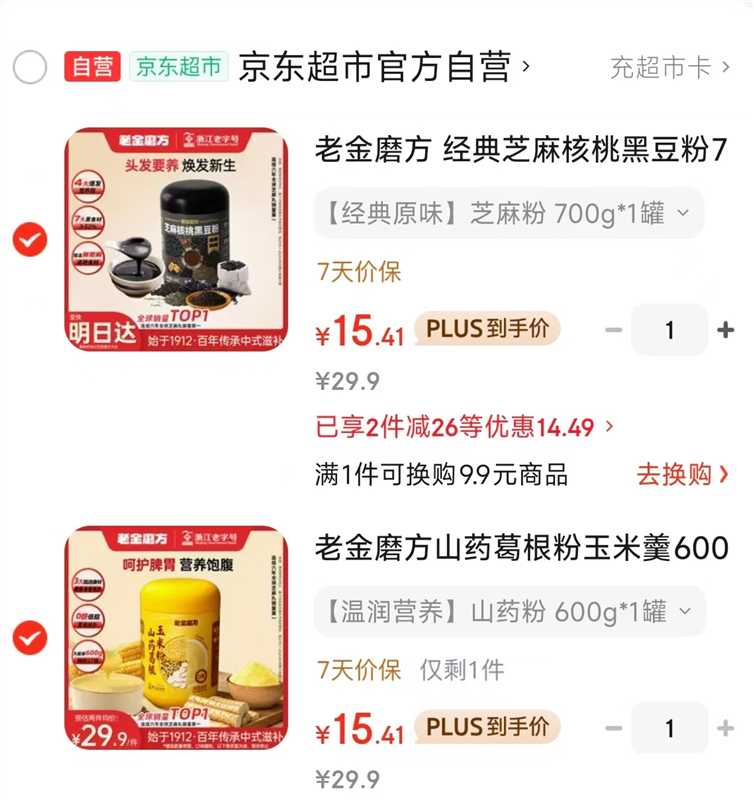Decrease quantity of 山药葛根粉玉米羹
The image size is (754, 800).
tap(614, 728)
